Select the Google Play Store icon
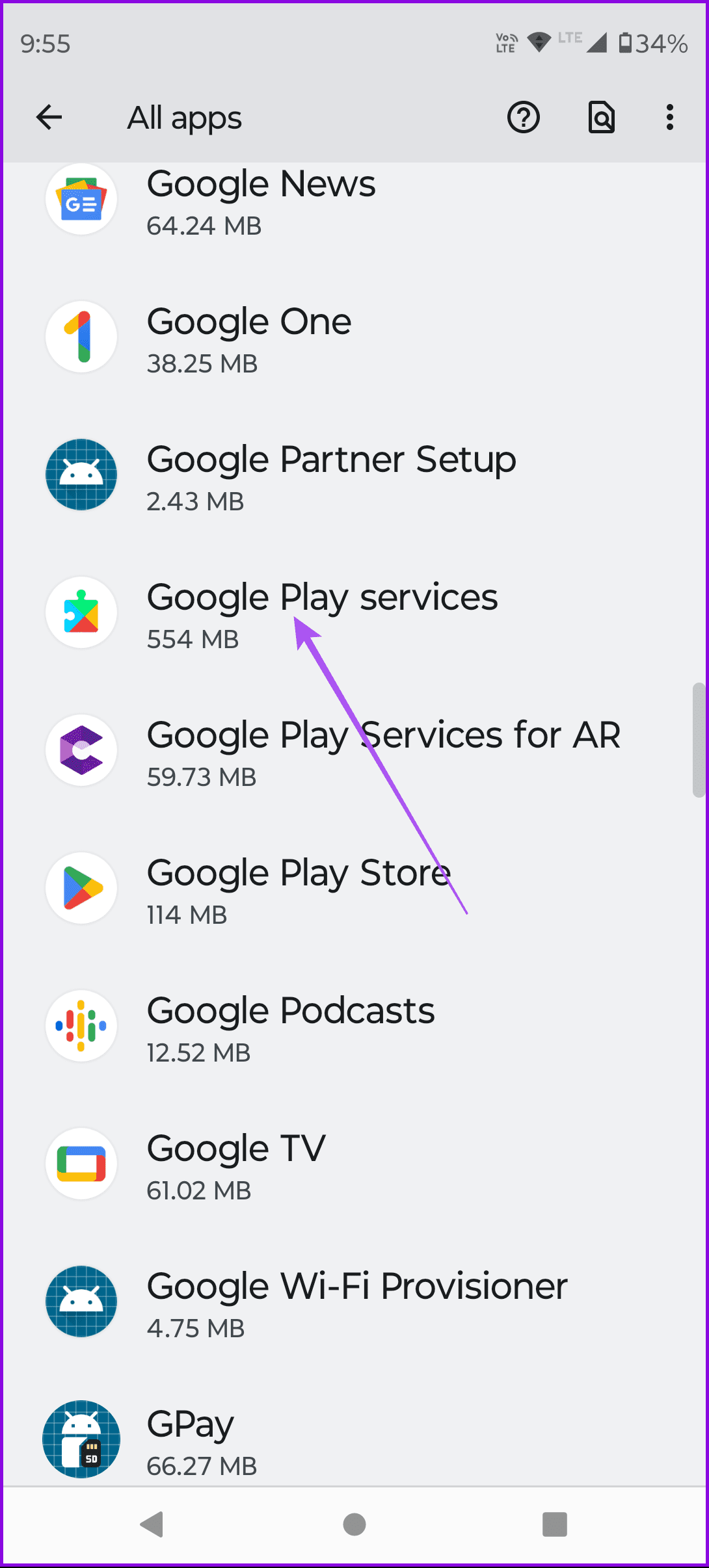 pos(81,887)
